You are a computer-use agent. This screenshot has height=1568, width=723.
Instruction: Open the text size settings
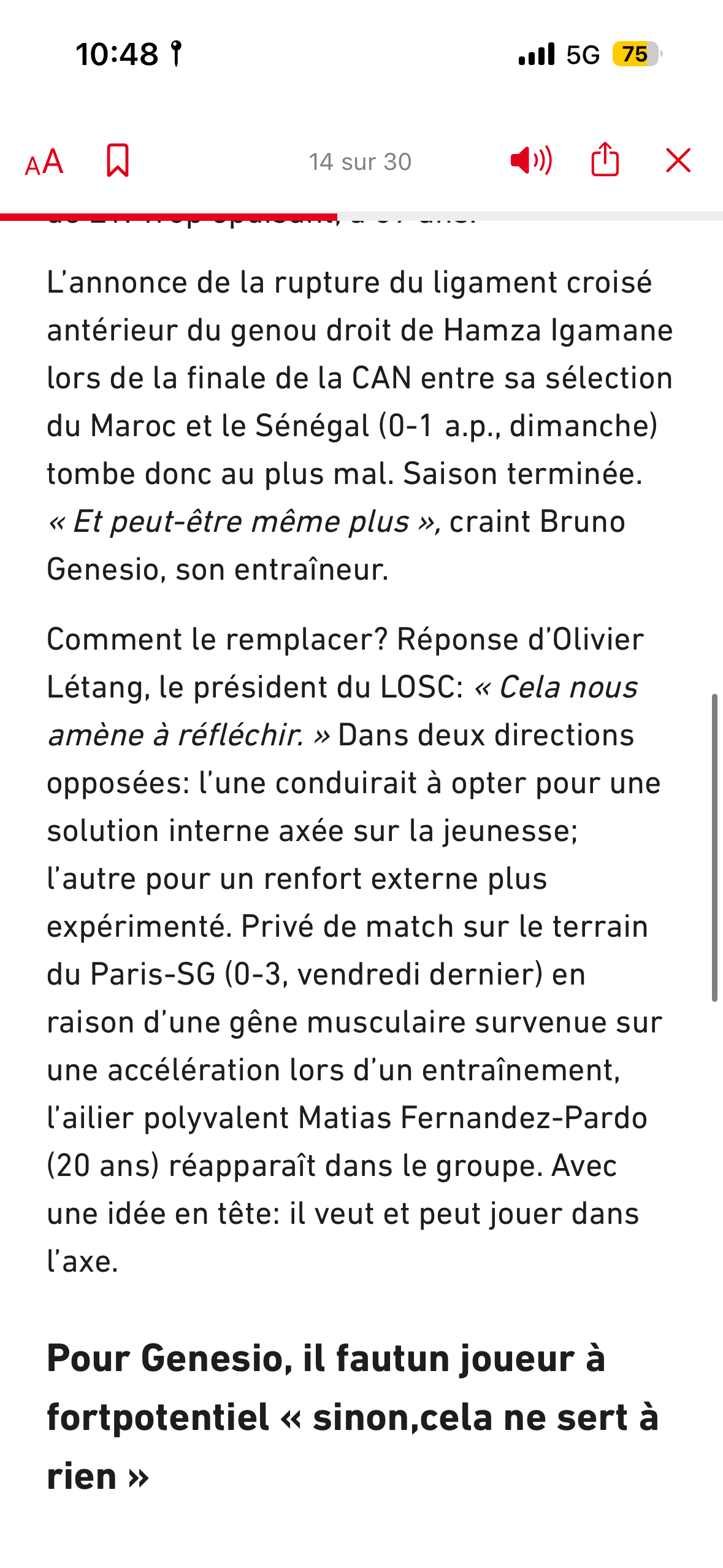point(44,162)
